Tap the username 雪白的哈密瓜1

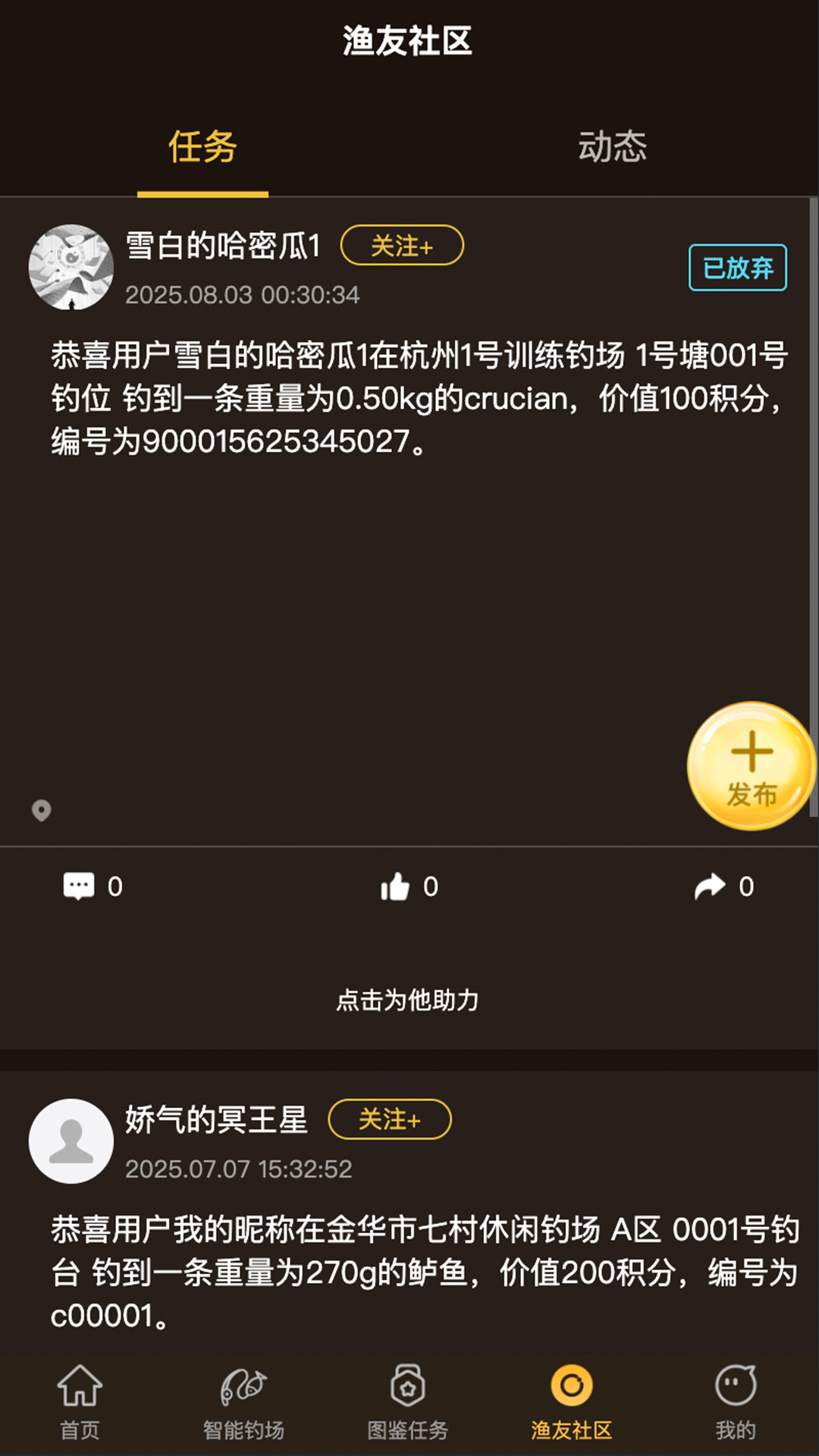[x=224, y=245]
